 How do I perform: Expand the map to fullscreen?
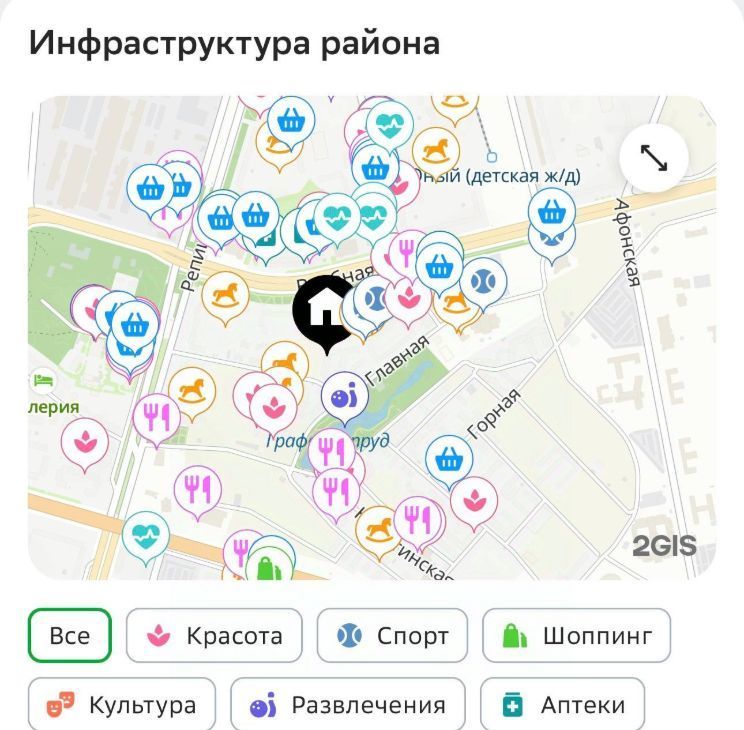click(653, 158)
